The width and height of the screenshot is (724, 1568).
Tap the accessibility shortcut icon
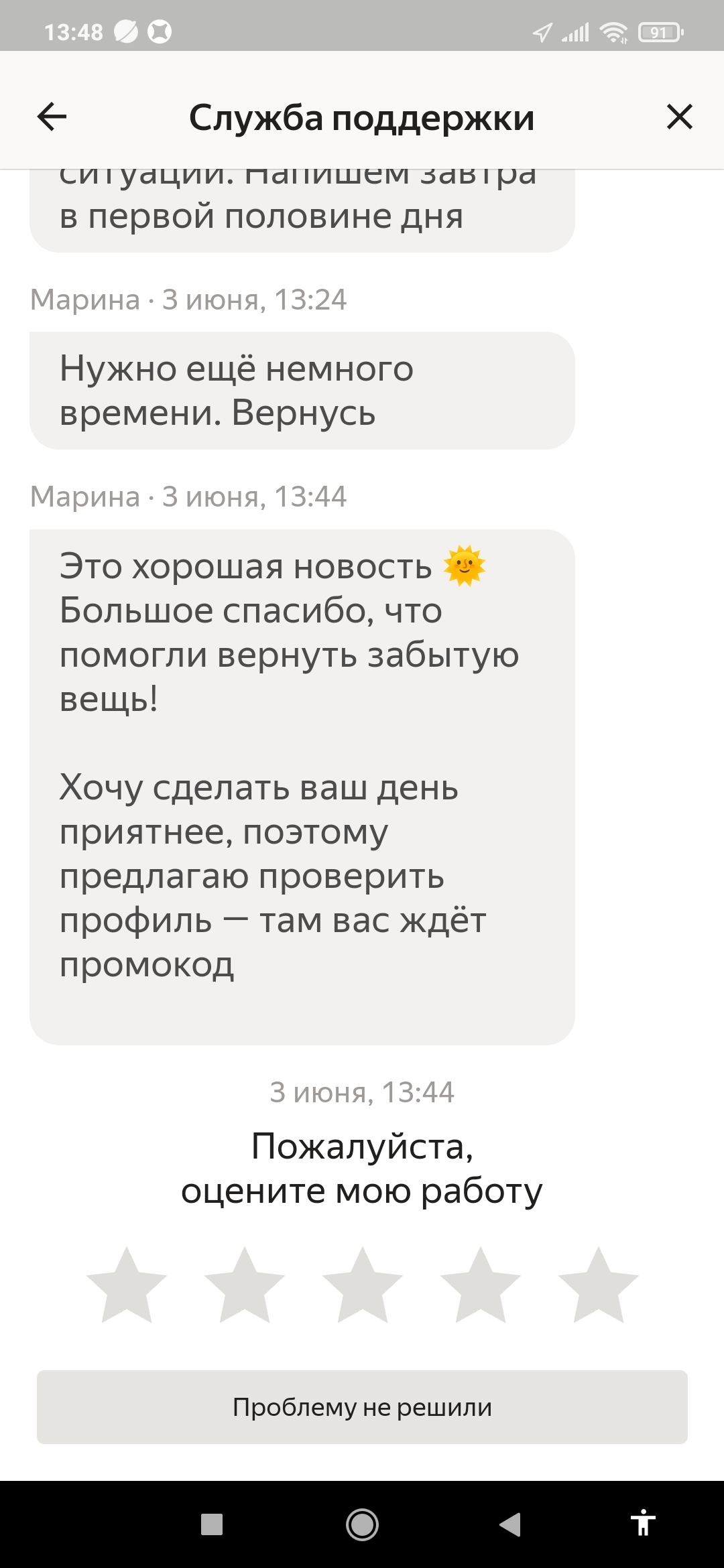[643, 1522]
